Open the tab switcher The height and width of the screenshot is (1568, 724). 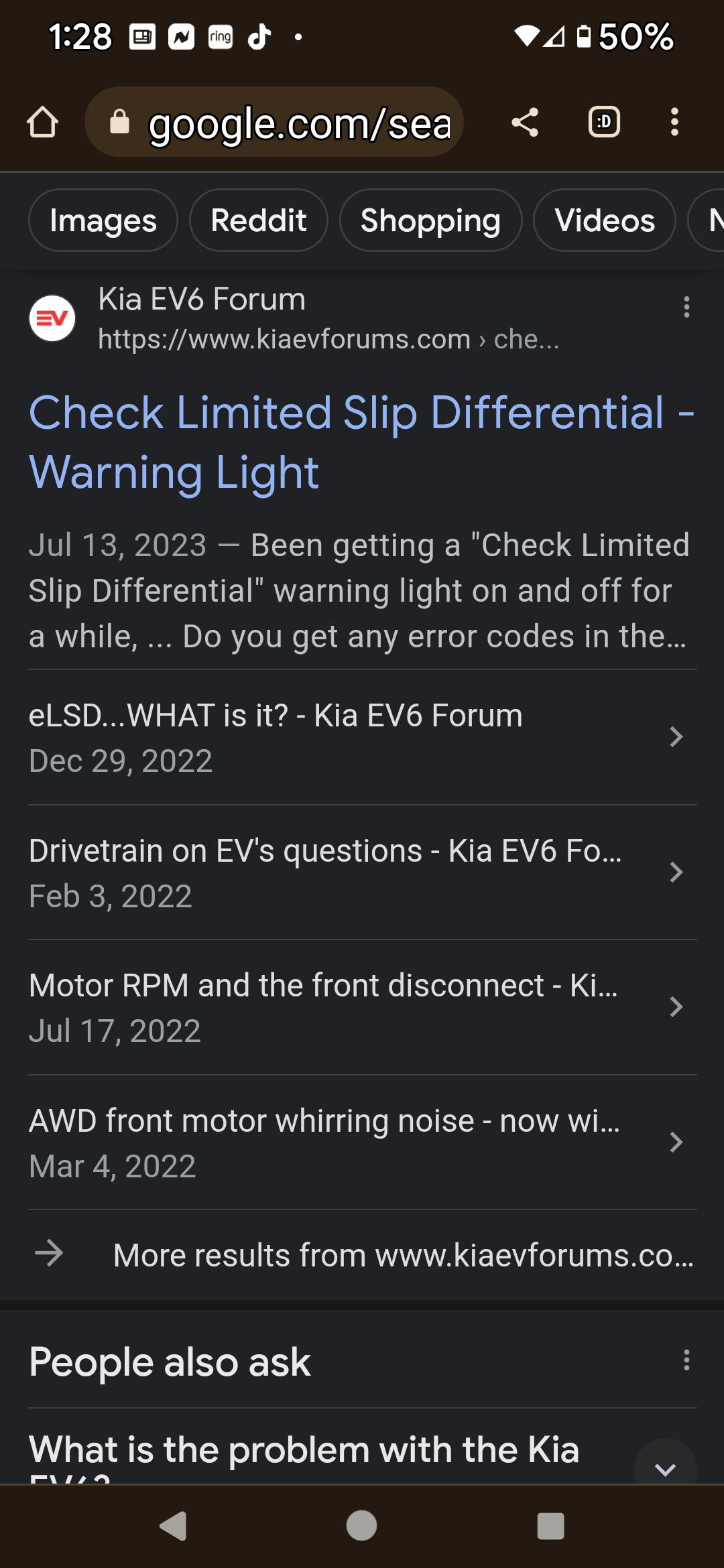[604, 123]
